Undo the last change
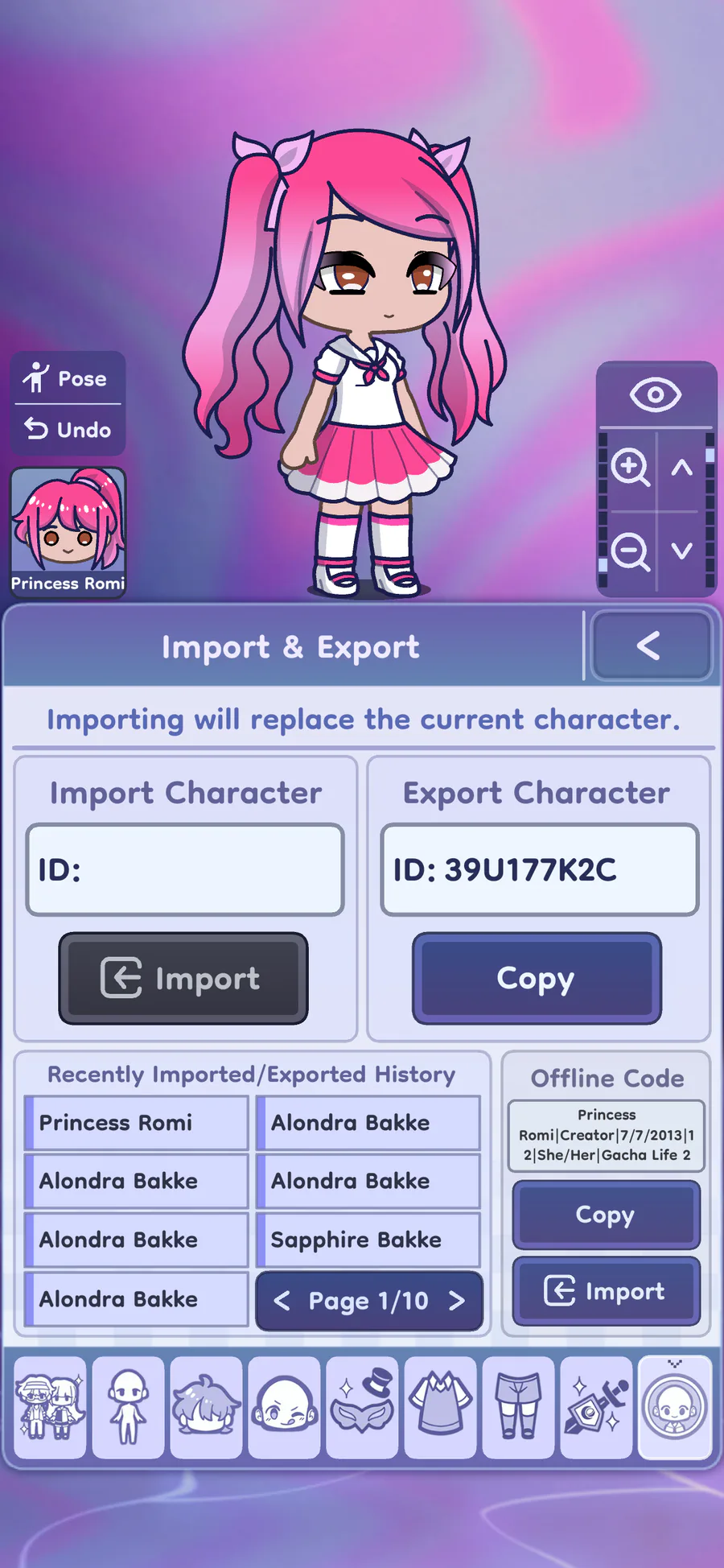Viewport: 724px width, 1568px height. tap(68, 430)
